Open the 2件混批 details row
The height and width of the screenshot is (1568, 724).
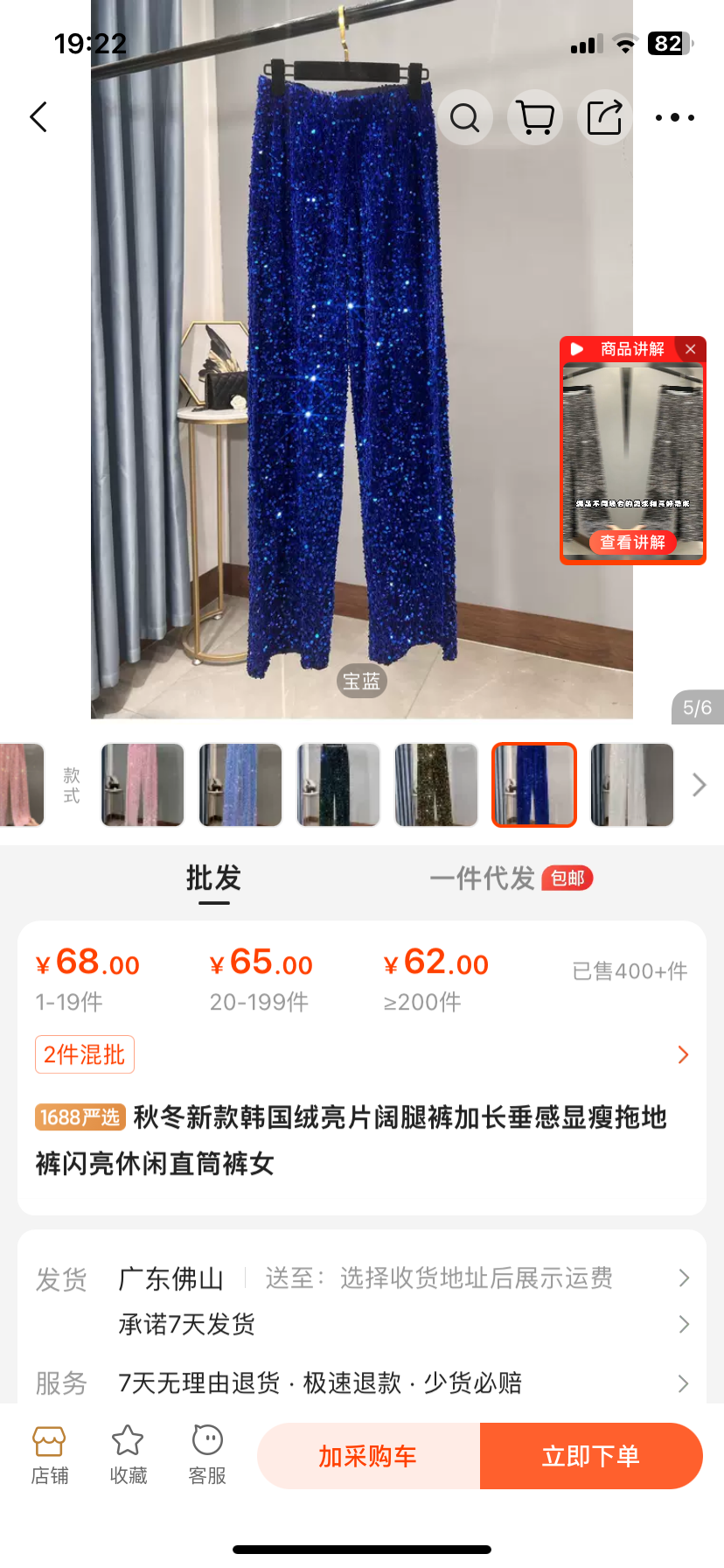coord(682,1055)
